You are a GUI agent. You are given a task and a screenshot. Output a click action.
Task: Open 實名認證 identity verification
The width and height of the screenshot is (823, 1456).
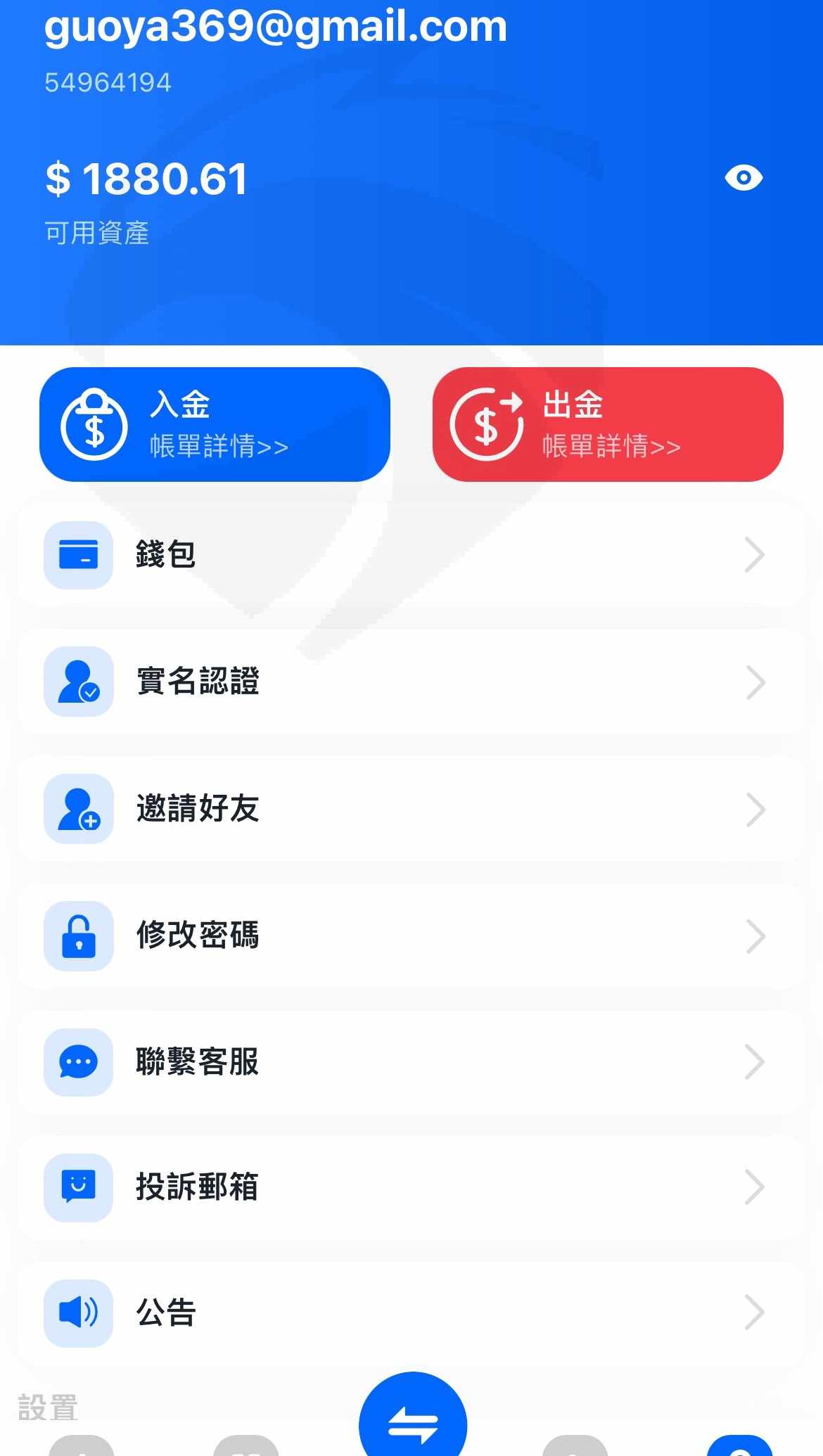412,682
